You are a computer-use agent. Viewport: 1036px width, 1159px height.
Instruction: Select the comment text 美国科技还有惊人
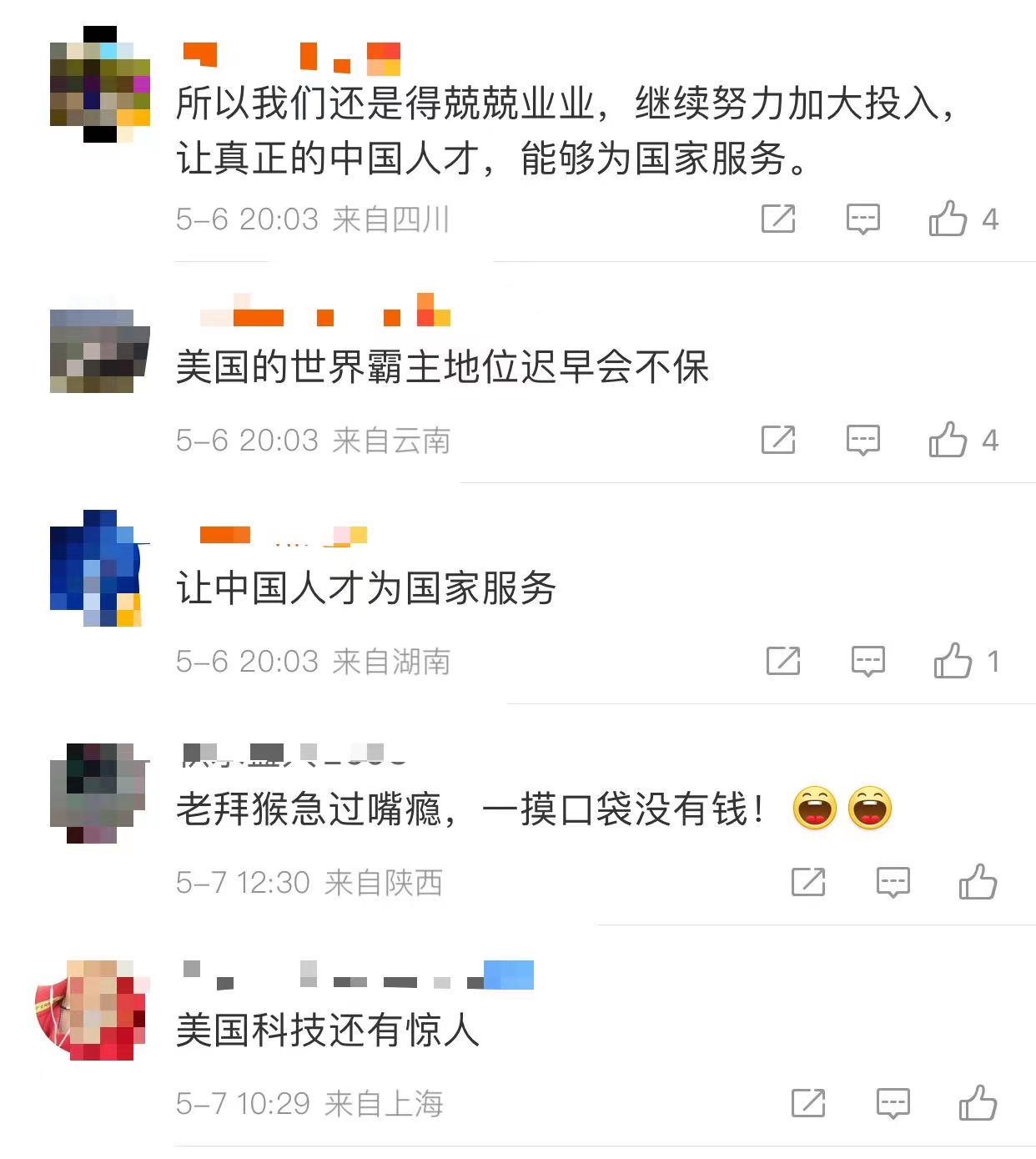327,1031
